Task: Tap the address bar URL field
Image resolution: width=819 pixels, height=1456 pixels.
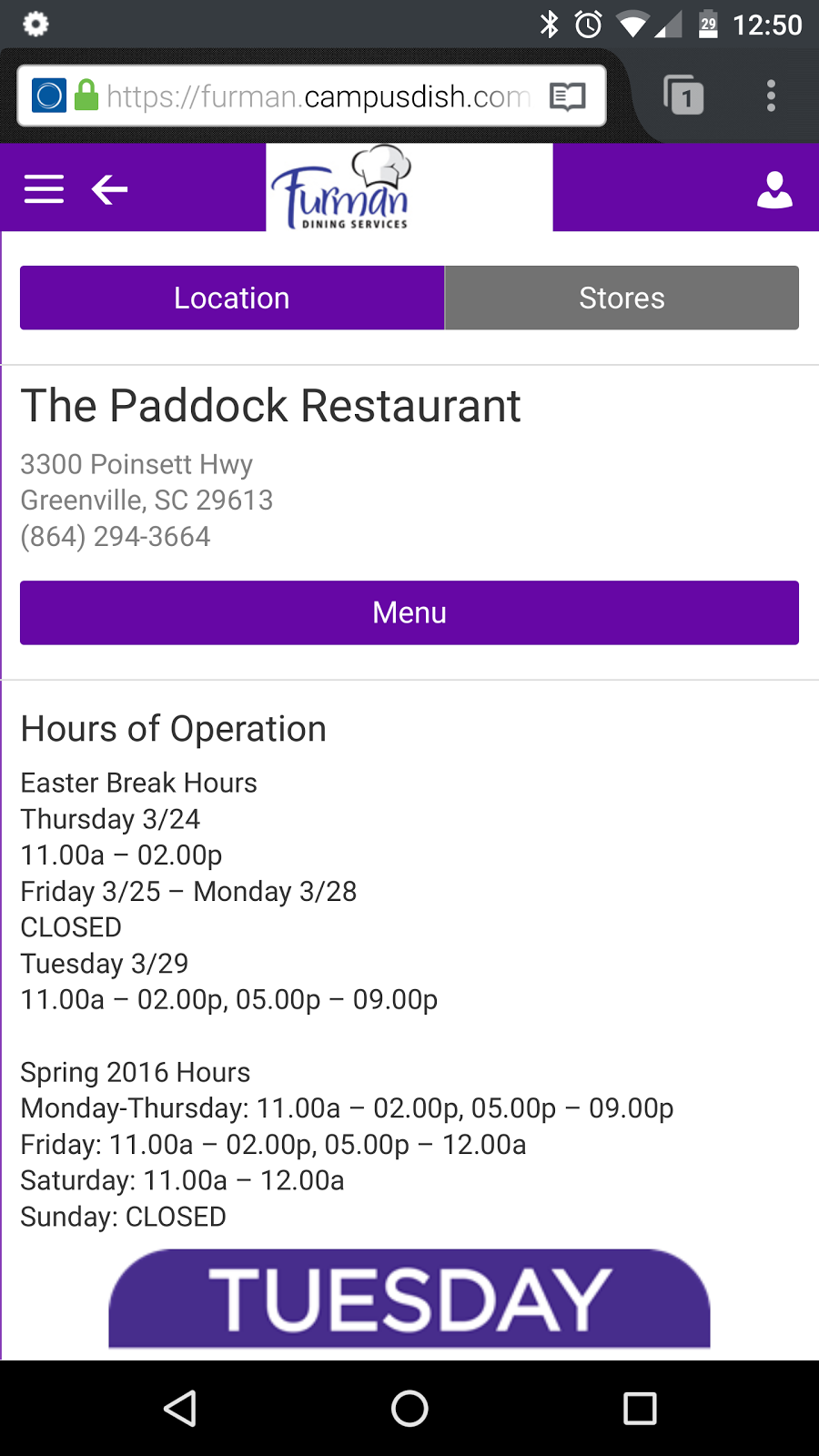Action: coord(318,95)
